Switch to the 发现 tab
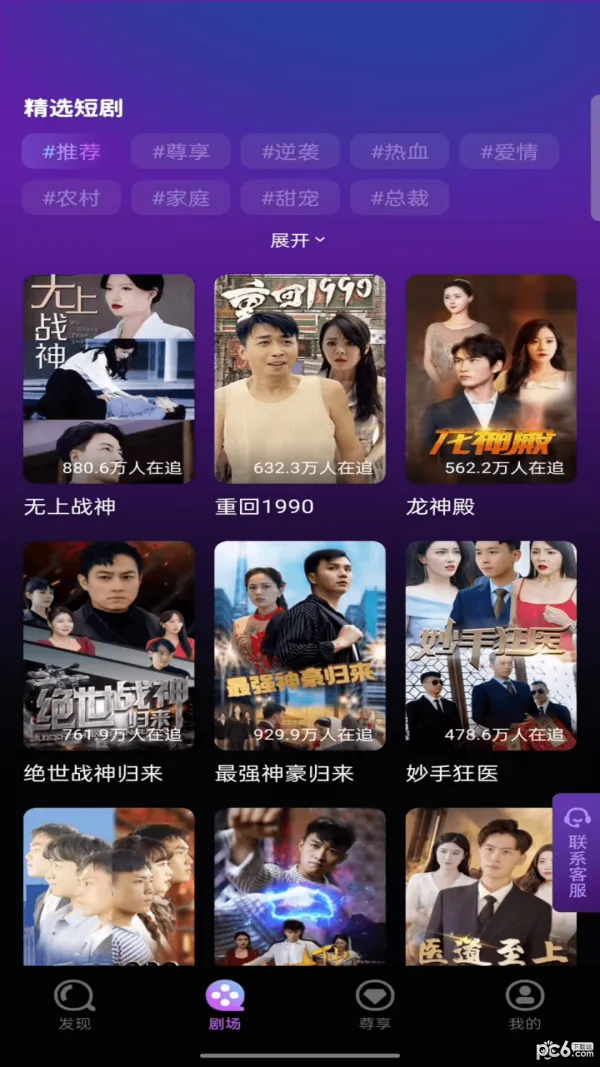 75,1004
